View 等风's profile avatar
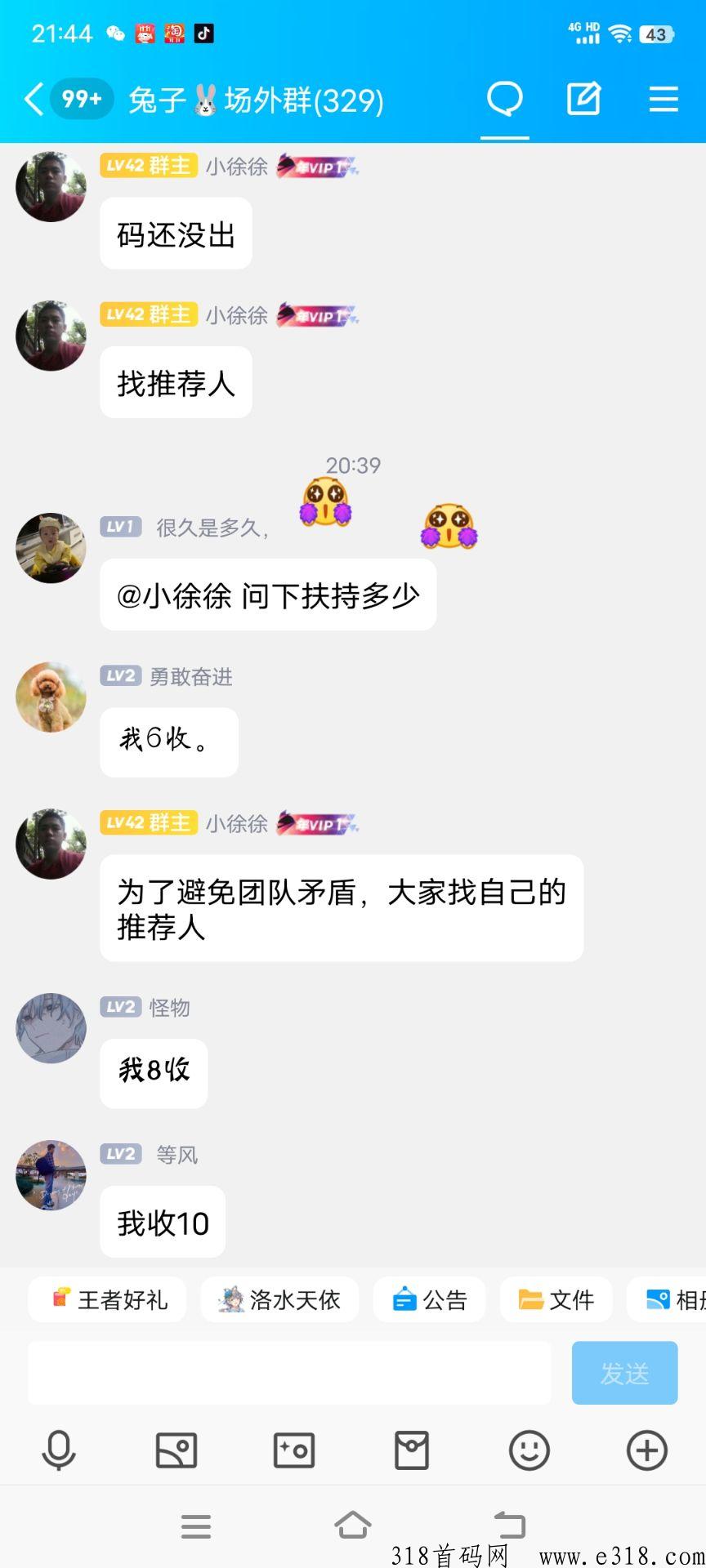The height and width of the screenshot is (1568, 706). pyautogui.click(x=51, y=1175)
